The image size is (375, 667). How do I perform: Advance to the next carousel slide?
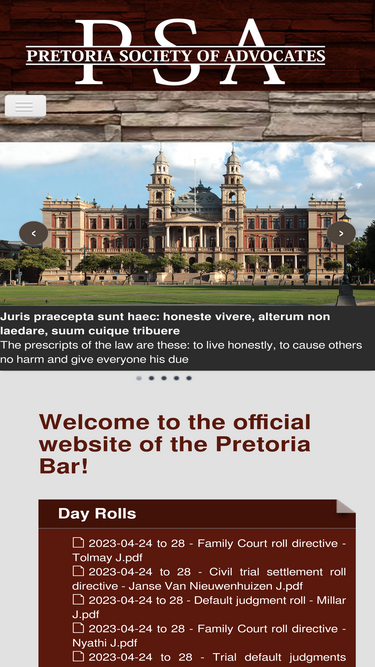coord(341,233)
